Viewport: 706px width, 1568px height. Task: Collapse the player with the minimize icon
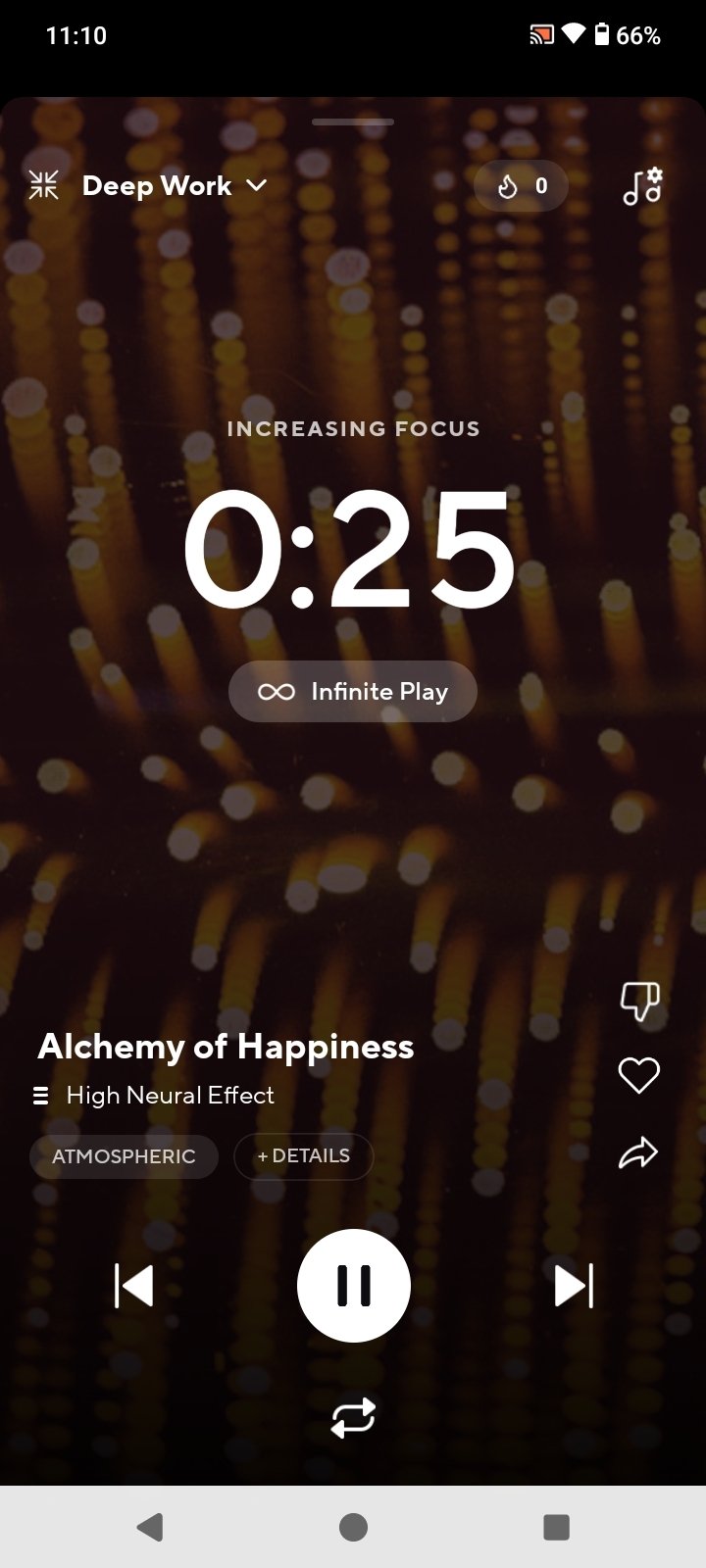tap(44, 185)
